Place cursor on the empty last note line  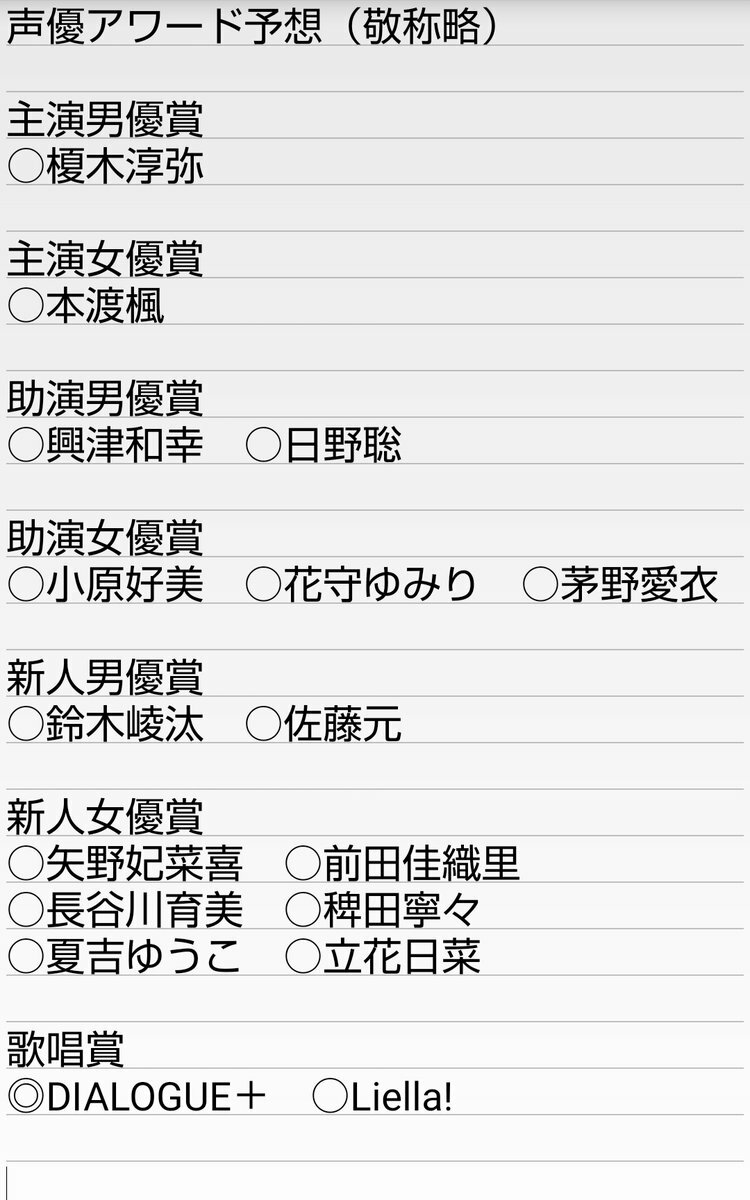(x=375, y=1182)
